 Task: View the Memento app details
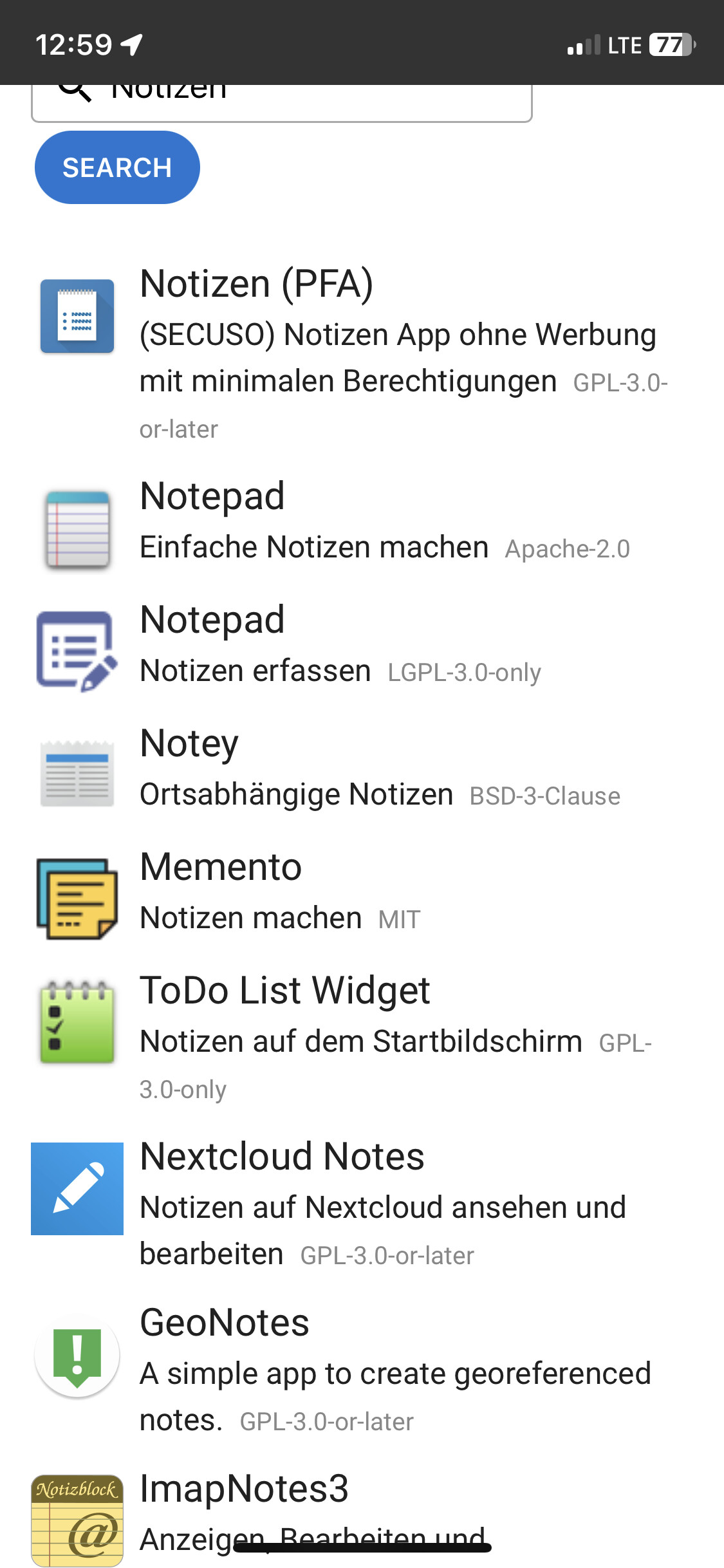[x=362, y=893]
